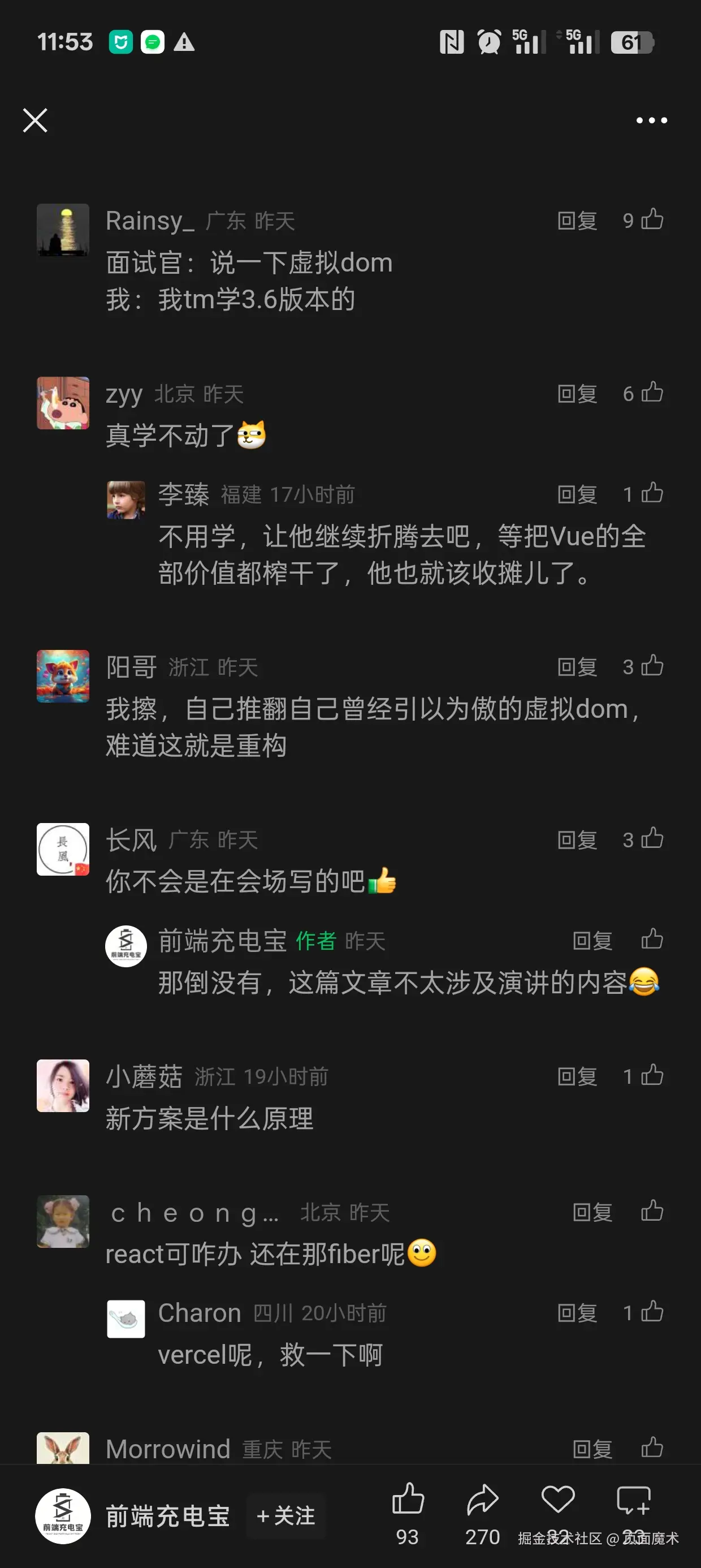The width and height of the screenshot is (701, 1568).
Task: Reply to 小蘑菇's comment
Action: (577, 1076)
